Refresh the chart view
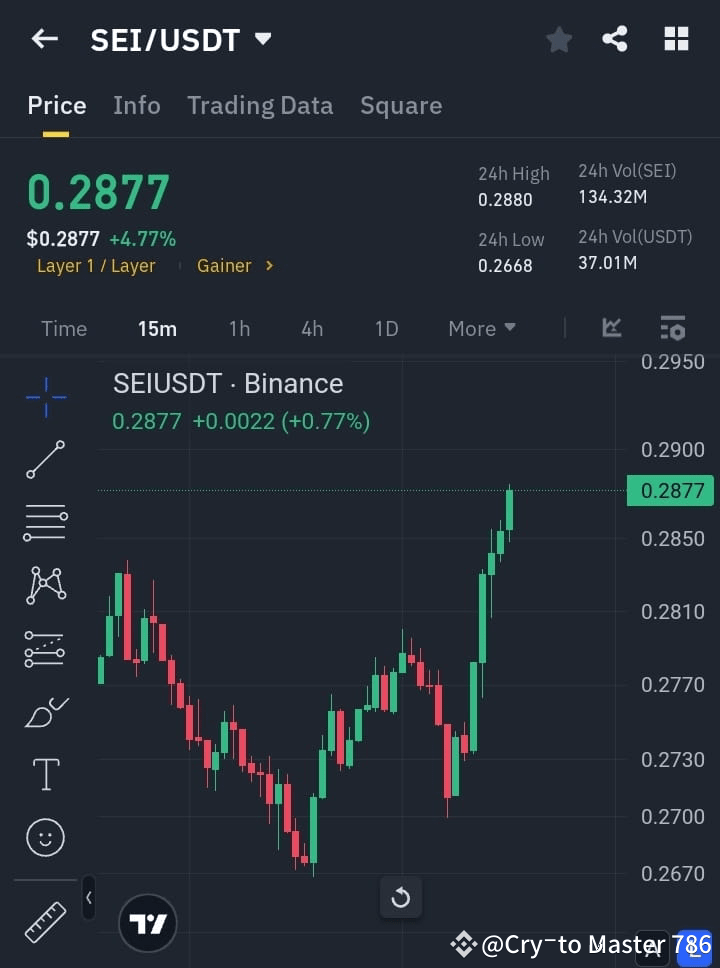This screenshot has width=720, height=968. [x=401, y=897]
